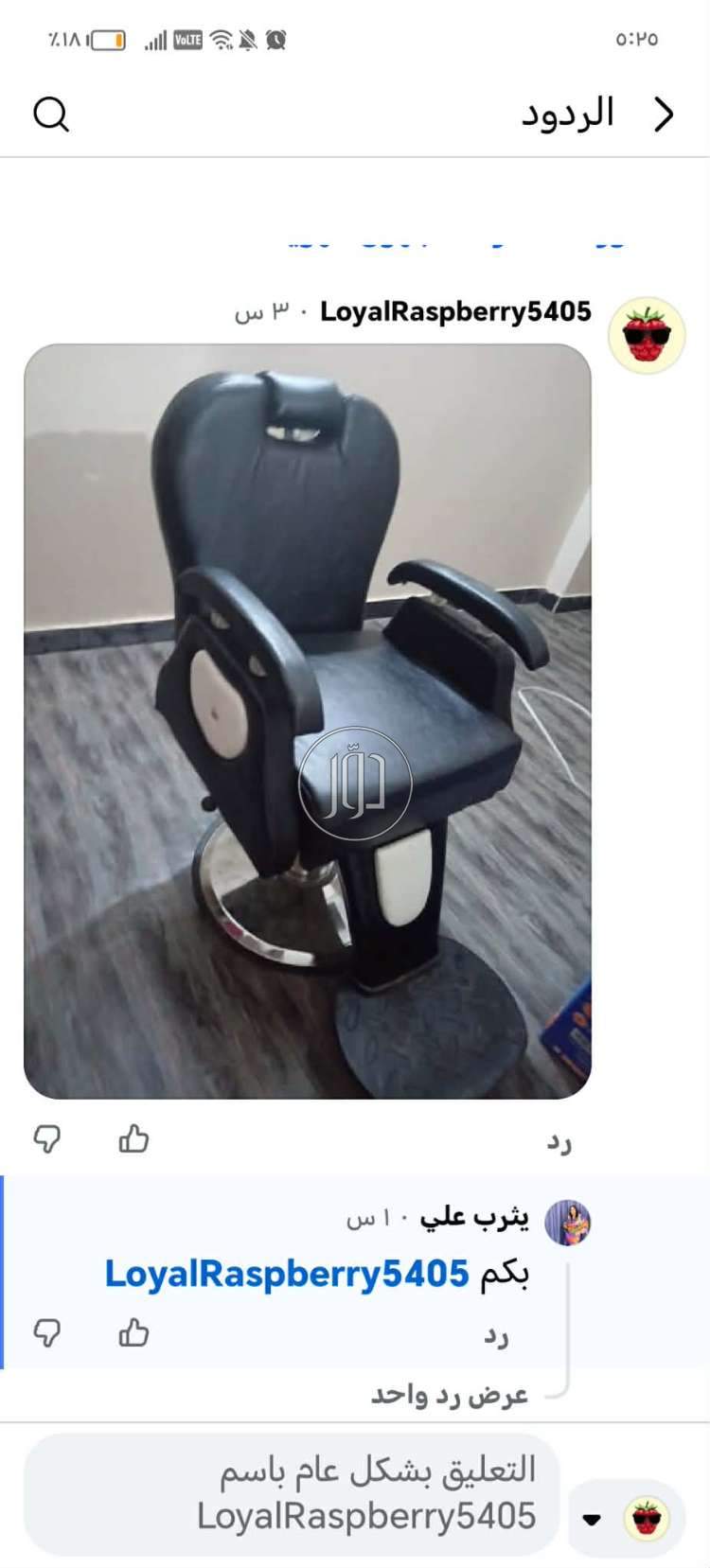This screenshot has width=710, height=1568.
Task: Reply to the comment by يثرب علي
Action: tap(496, 1336)
